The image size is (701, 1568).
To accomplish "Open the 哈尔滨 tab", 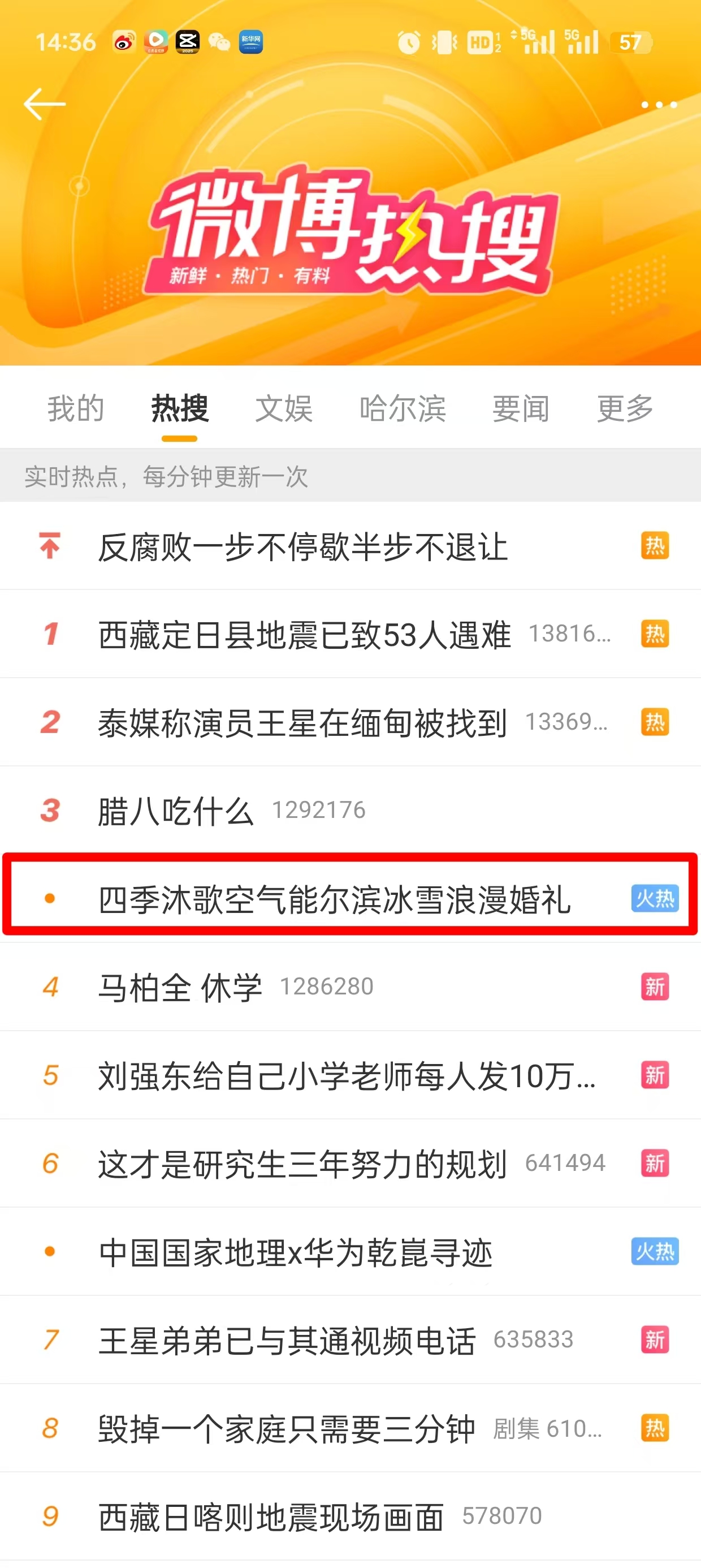I will 402,408.
